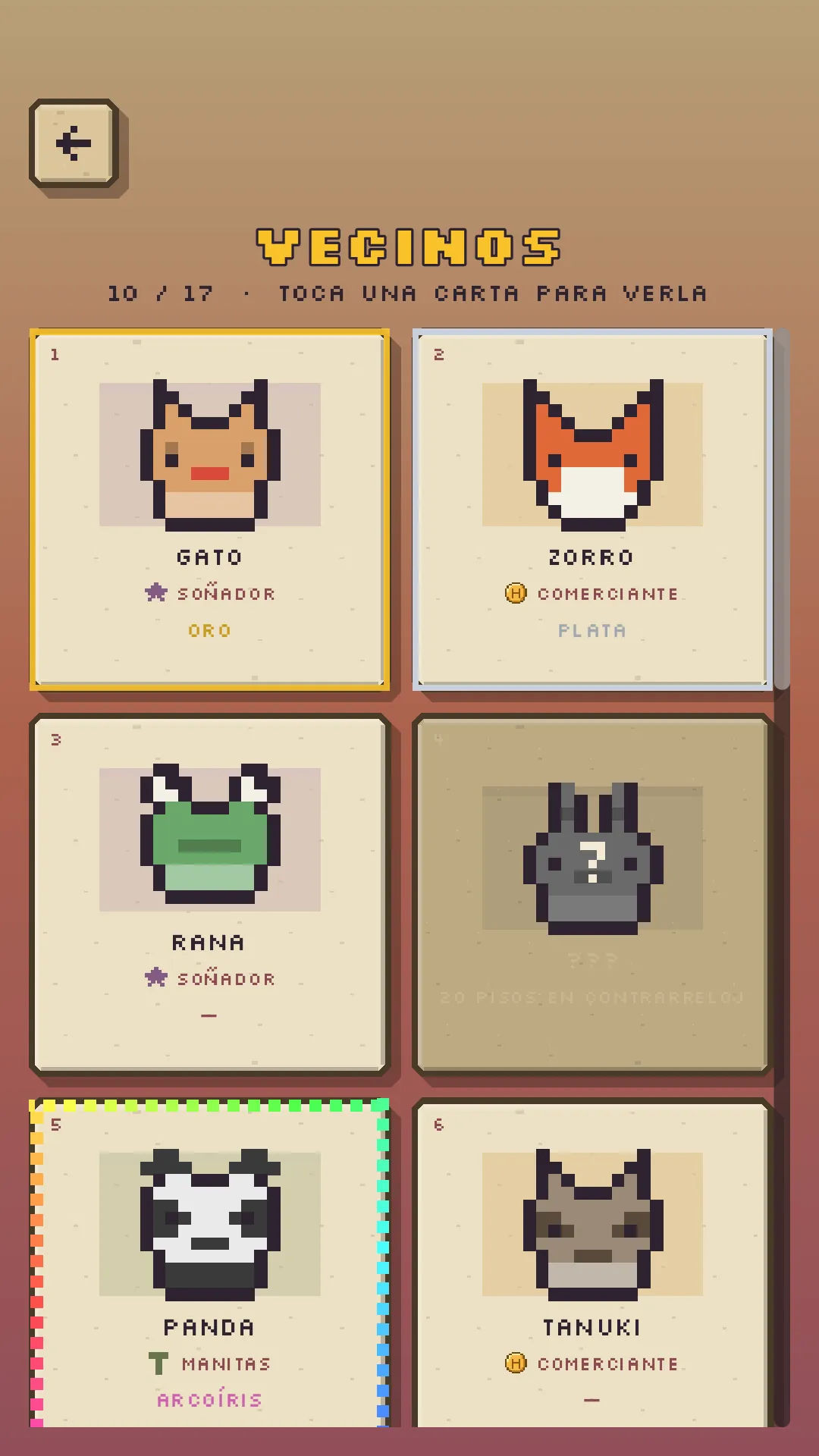View the Zorro comerciante card
Image resolution: width=819 pixels, height=1456 pixels.
[x=592, y=510]
